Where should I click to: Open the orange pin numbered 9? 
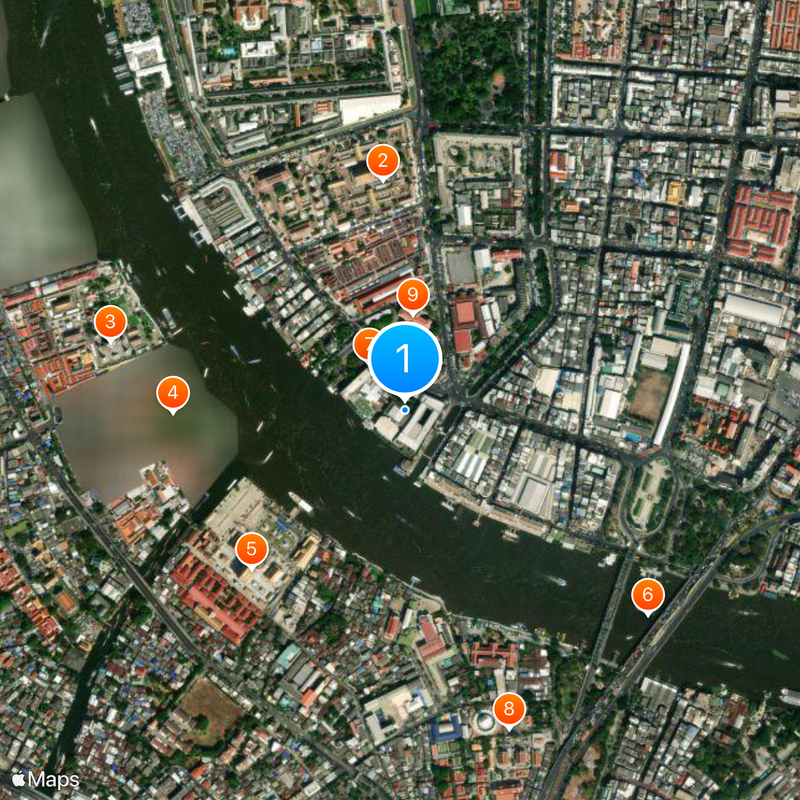click(412, 294)
